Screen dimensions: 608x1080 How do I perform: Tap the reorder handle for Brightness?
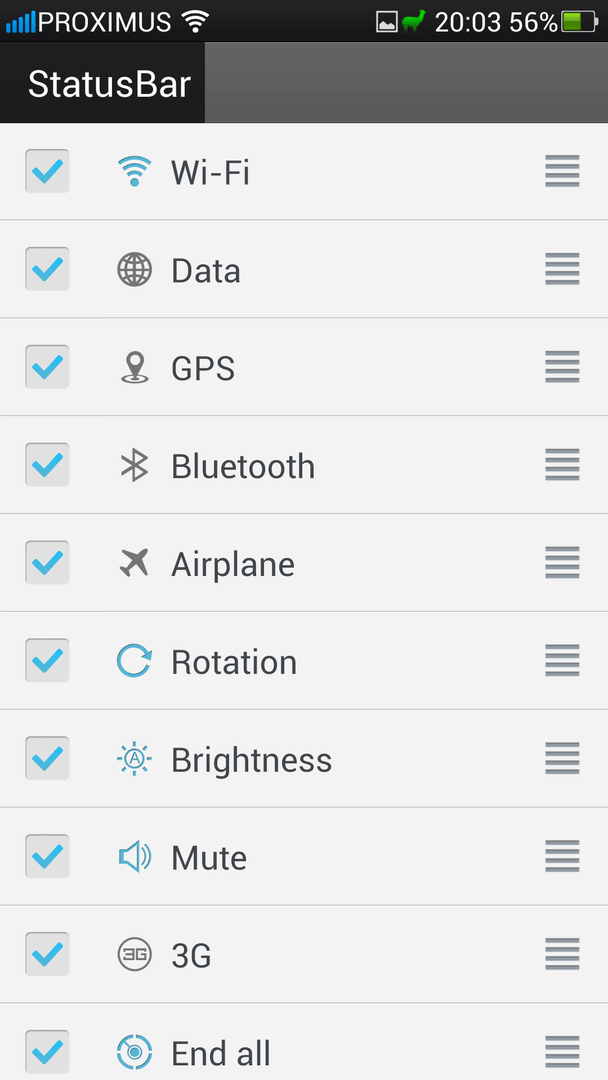pos(562,759)
